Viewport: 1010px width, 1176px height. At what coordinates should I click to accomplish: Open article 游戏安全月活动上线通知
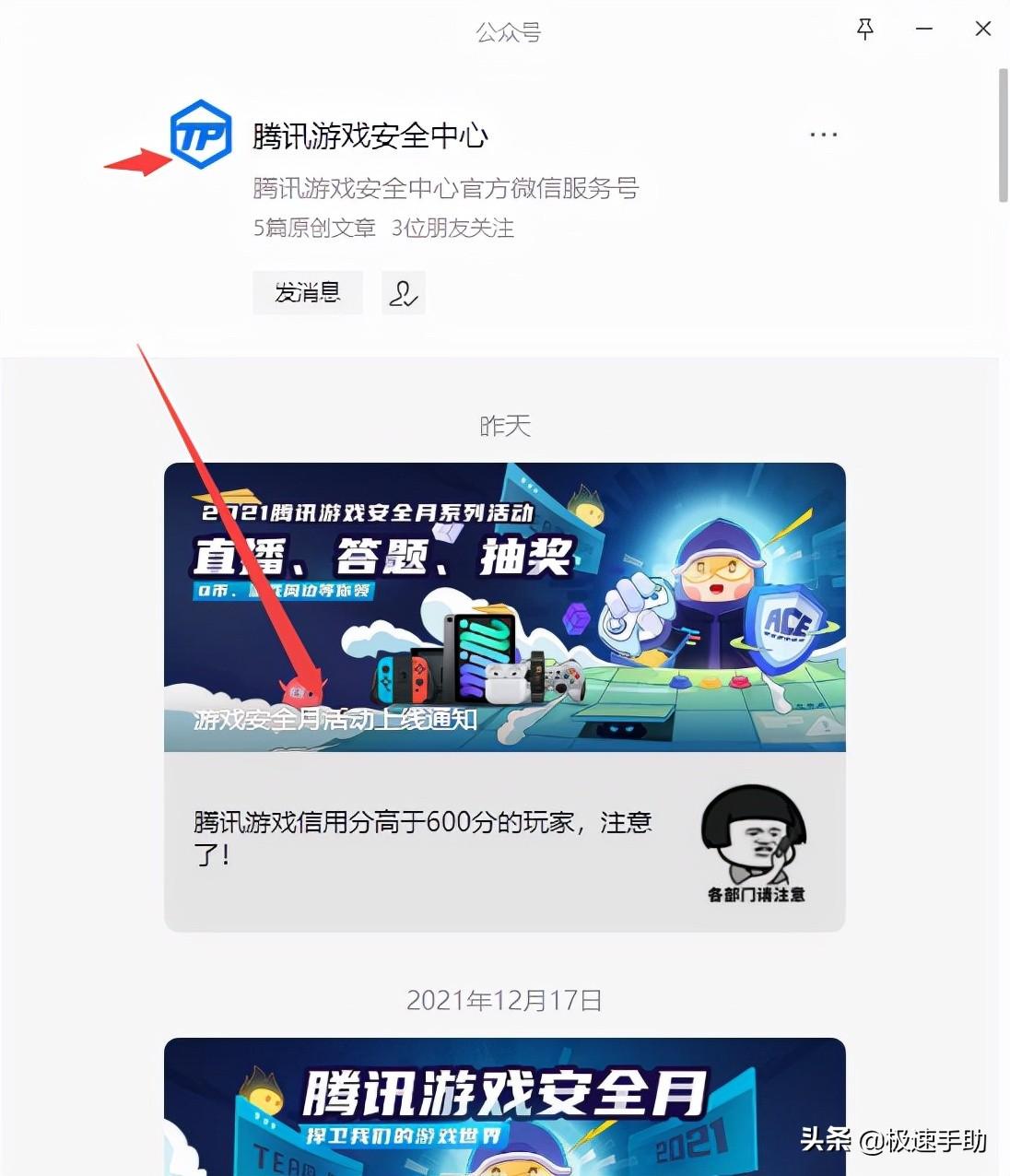pyautogui.click(x=504, y=607)
